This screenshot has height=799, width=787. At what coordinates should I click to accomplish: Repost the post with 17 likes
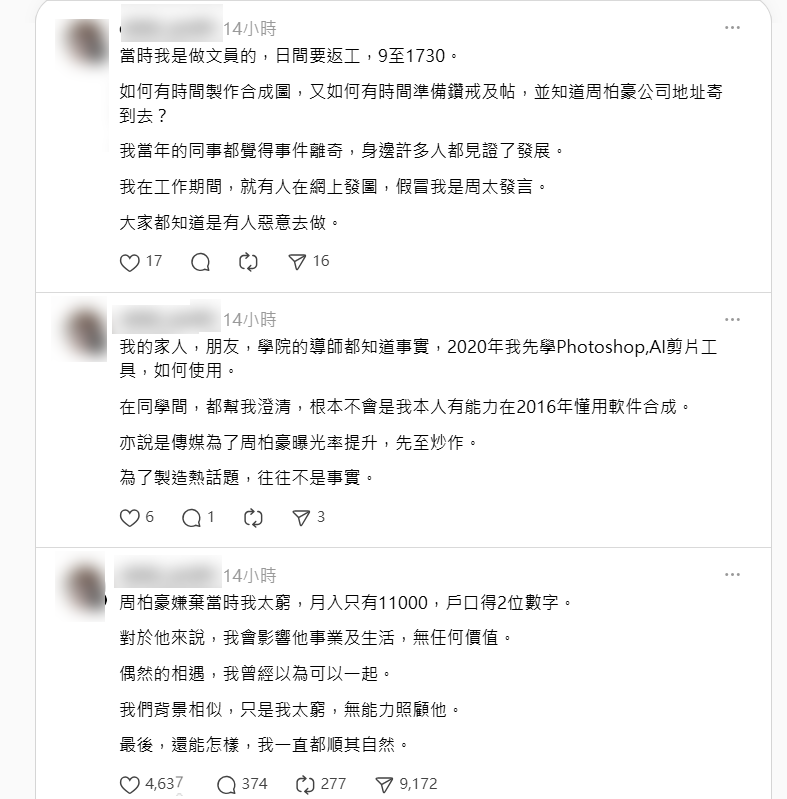(x=249, y=262)
